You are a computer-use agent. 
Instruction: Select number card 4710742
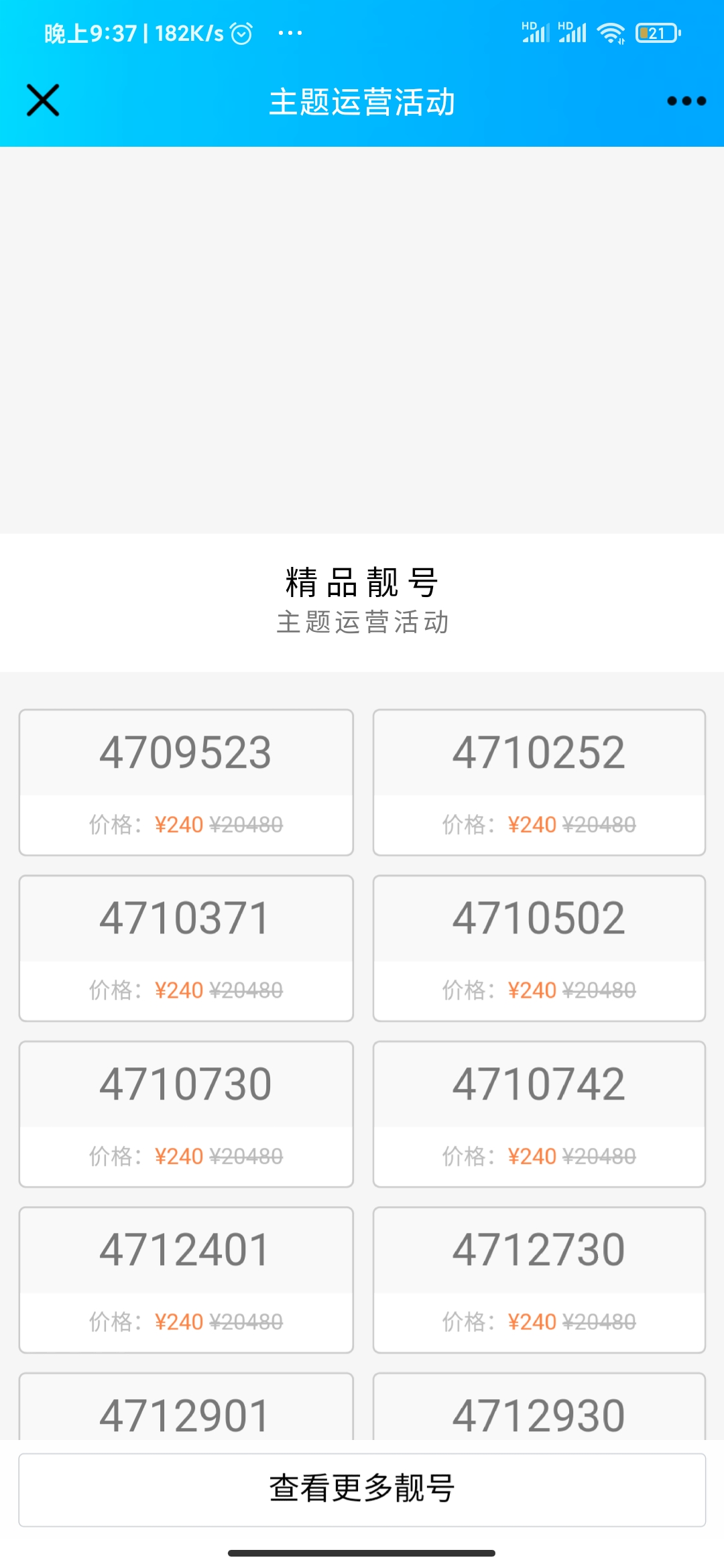[x=538, y=1112]
